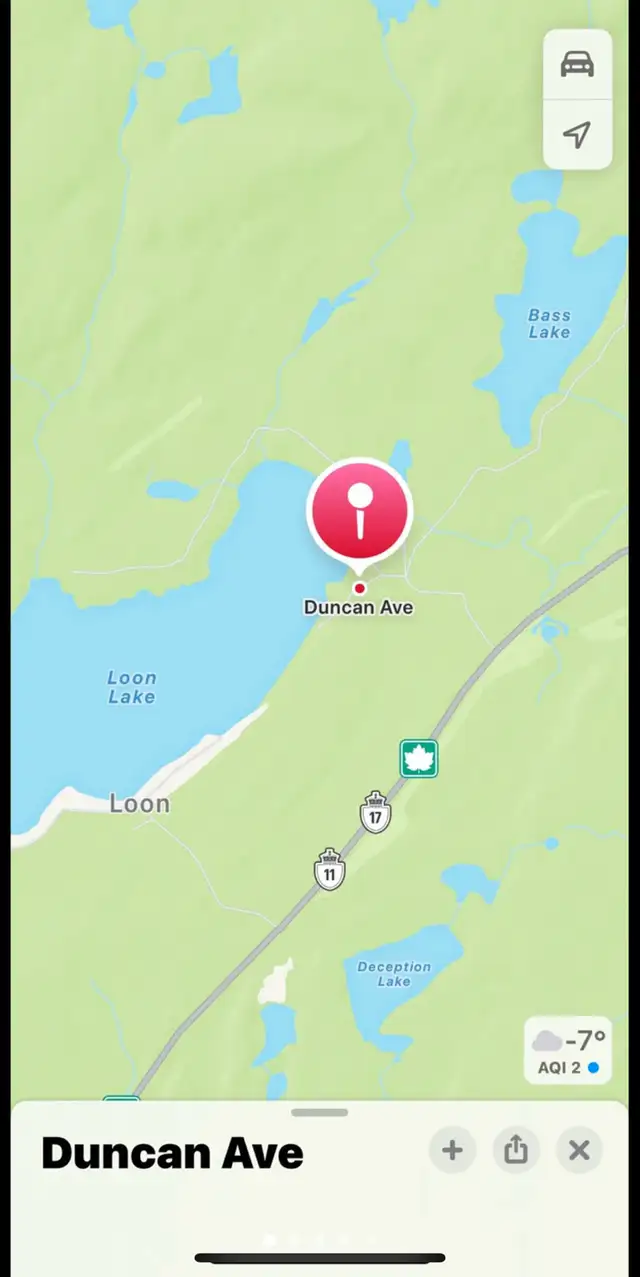Expand the place card via grabber handle

tap(320, 1112)
